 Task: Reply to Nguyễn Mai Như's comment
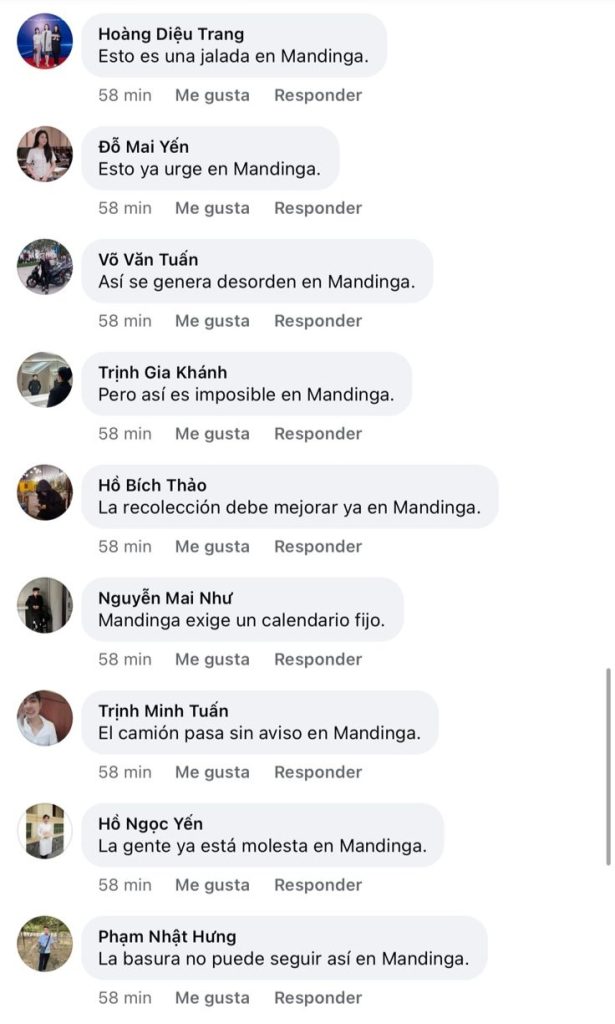[317, 660]
